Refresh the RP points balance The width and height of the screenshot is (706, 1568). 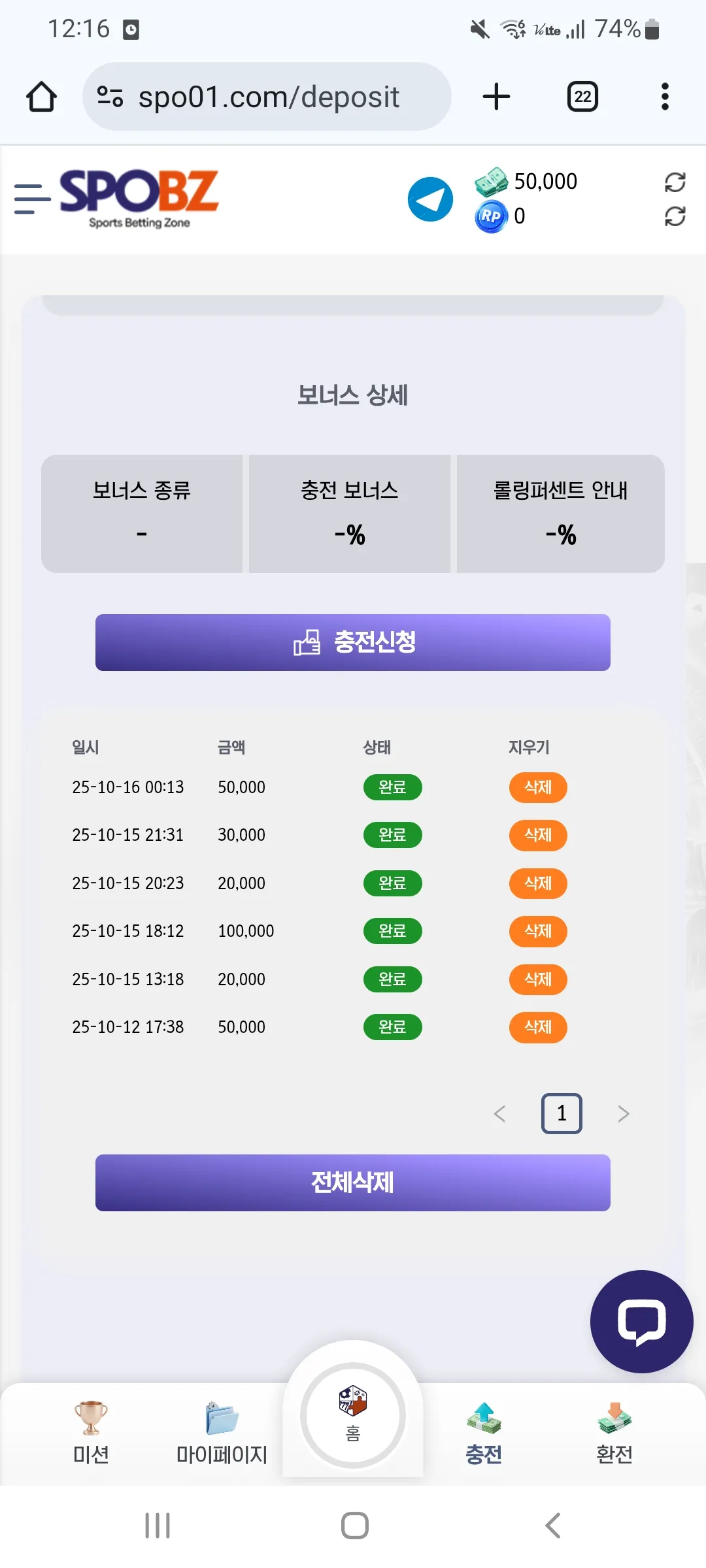click(675, 216)
